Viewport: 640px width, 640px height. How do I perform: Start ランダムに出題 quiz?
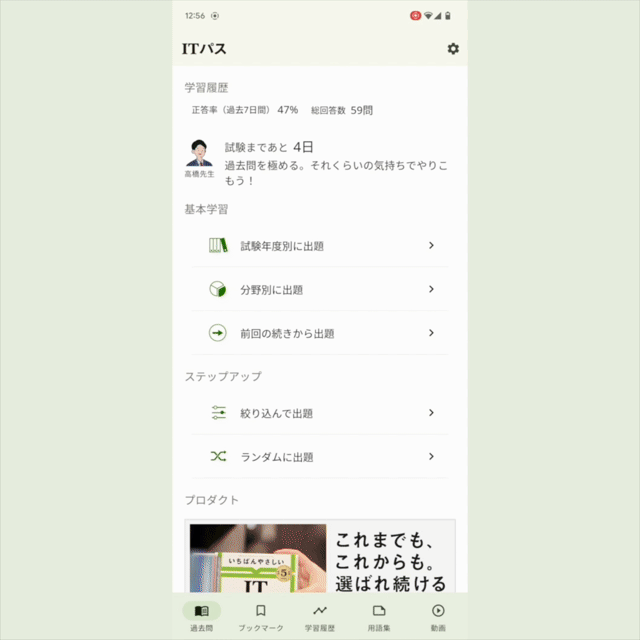320,456
